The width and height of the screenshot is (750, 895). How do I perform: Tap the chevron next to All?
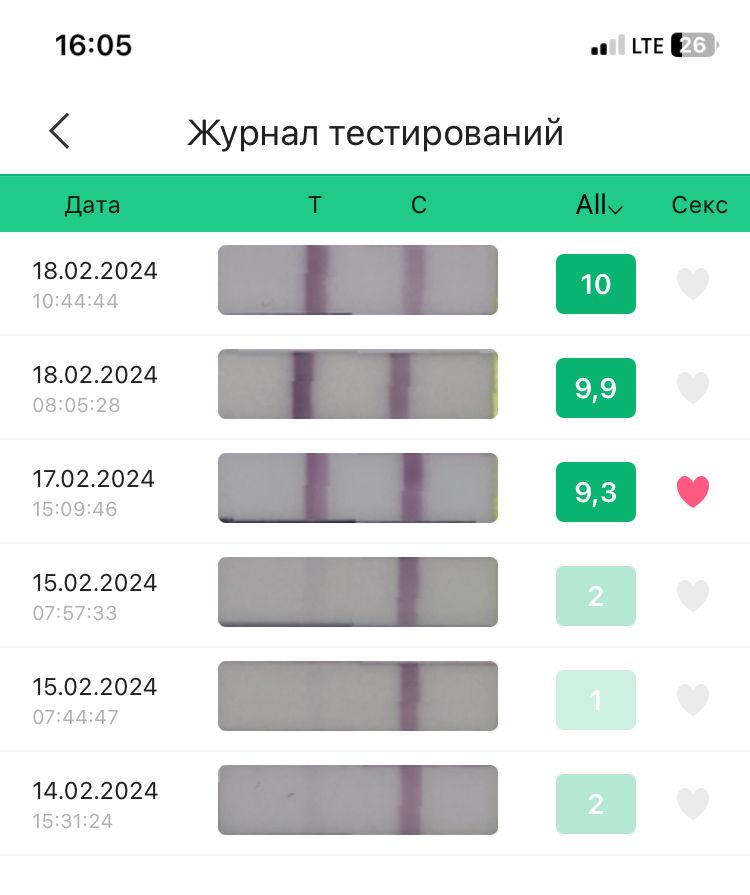(x=616, y=210)
